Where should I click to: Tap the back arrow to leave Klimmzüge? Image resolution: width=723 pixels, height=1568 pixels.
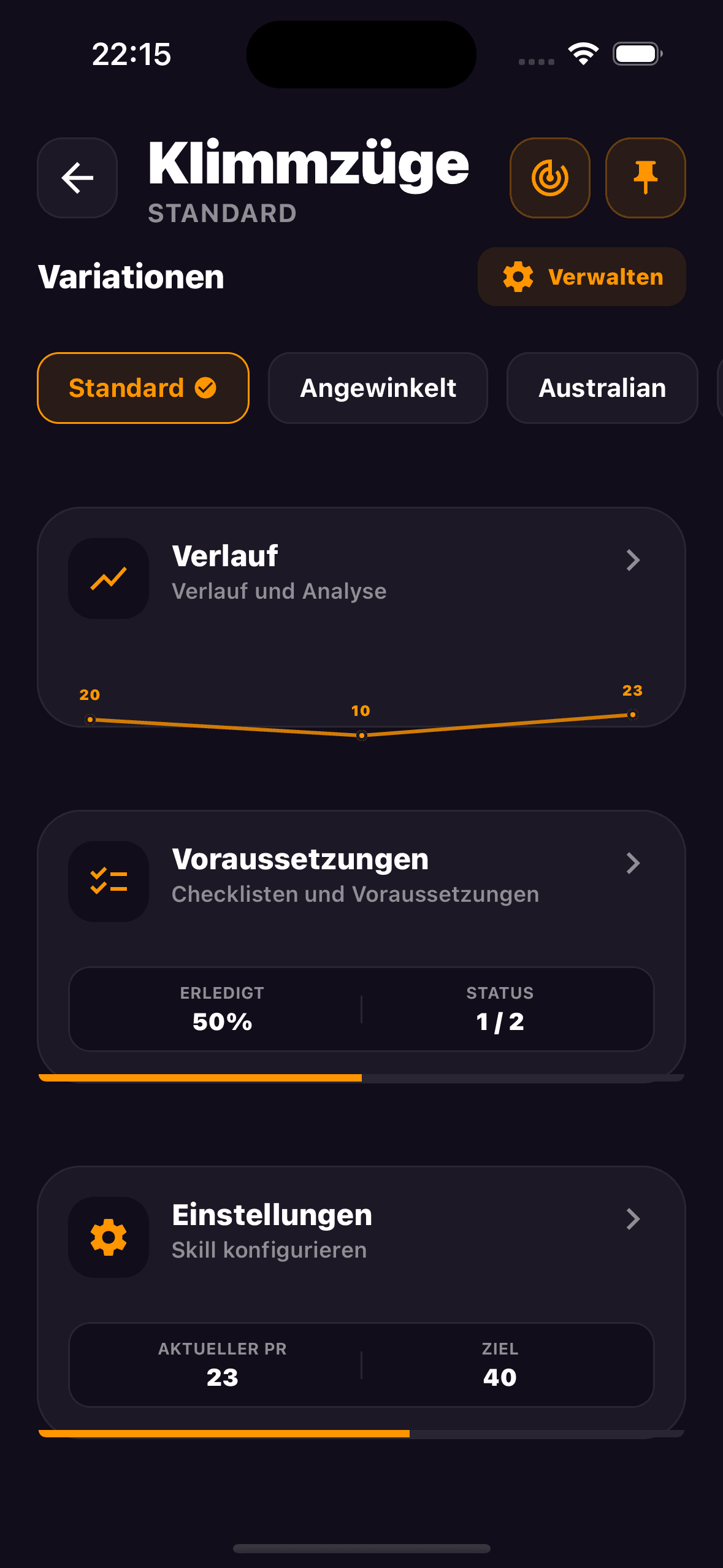click(77, 177)
